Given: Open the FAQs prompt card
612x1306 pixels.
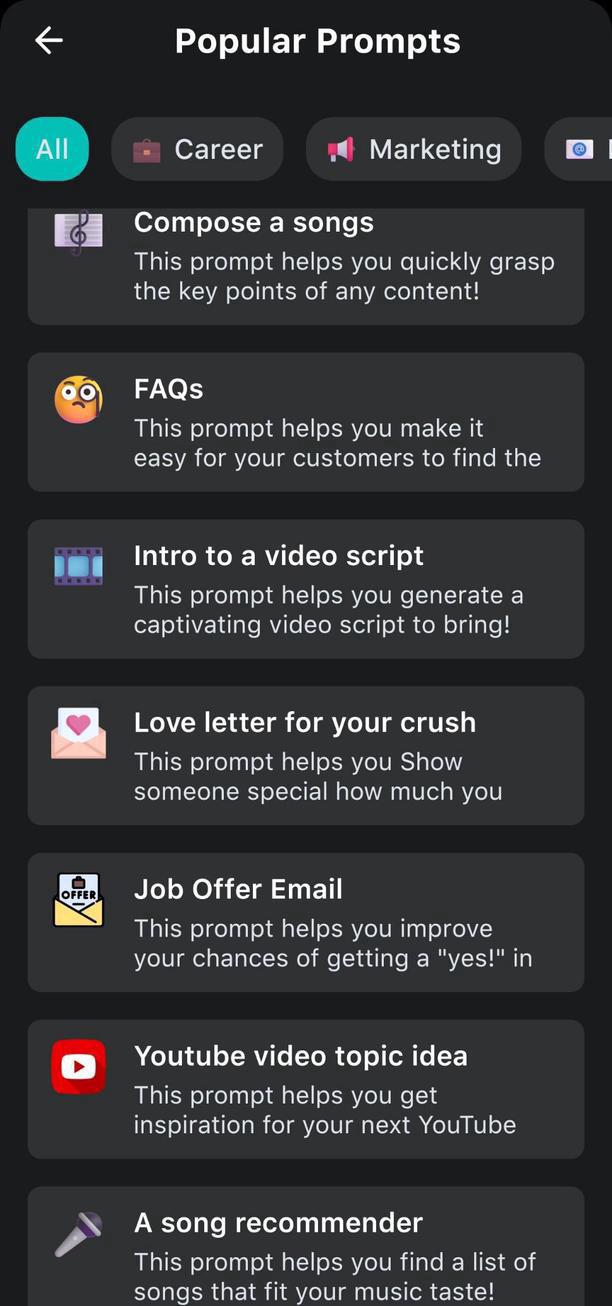Looking at the screenshot, I should (x=305, y=422).
